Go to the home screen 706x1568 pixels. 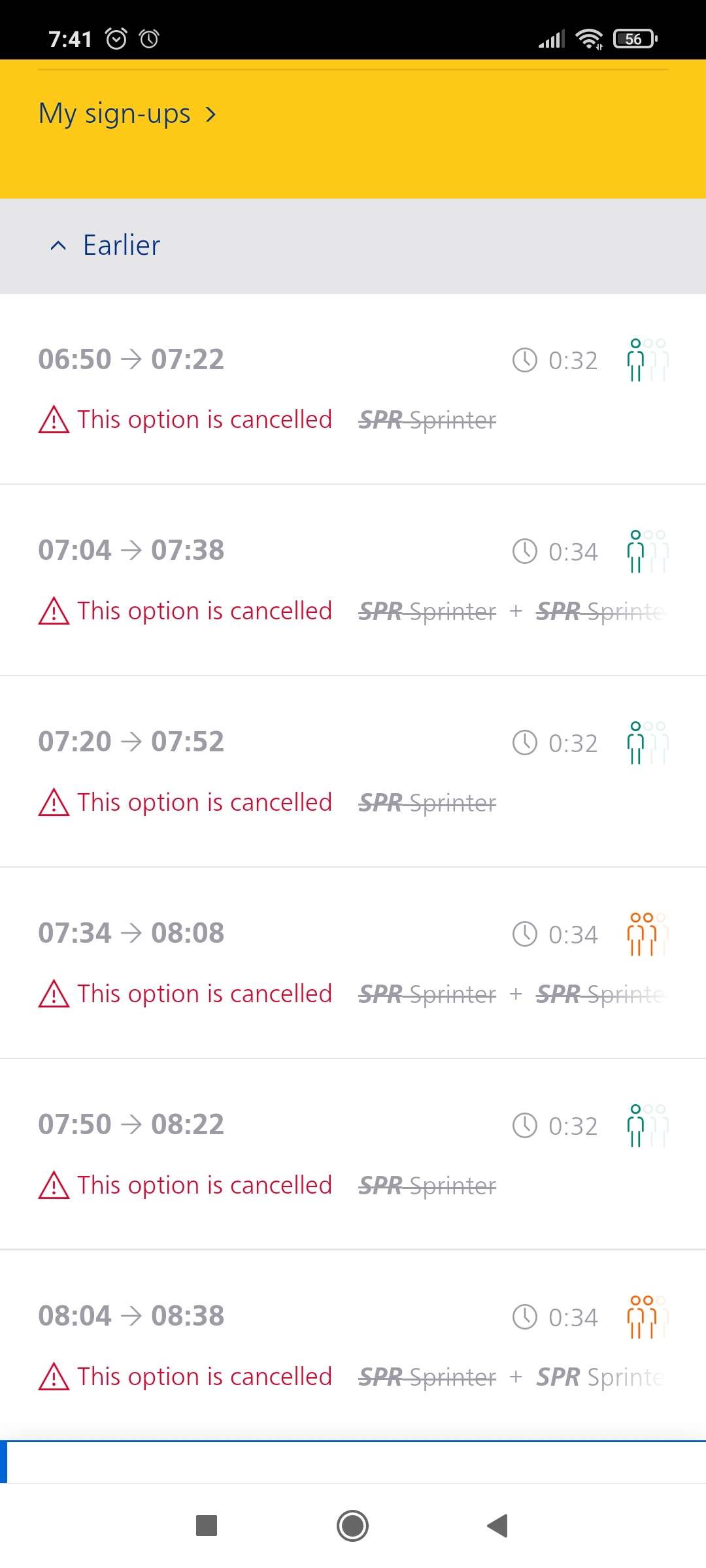coord(352,1526)
